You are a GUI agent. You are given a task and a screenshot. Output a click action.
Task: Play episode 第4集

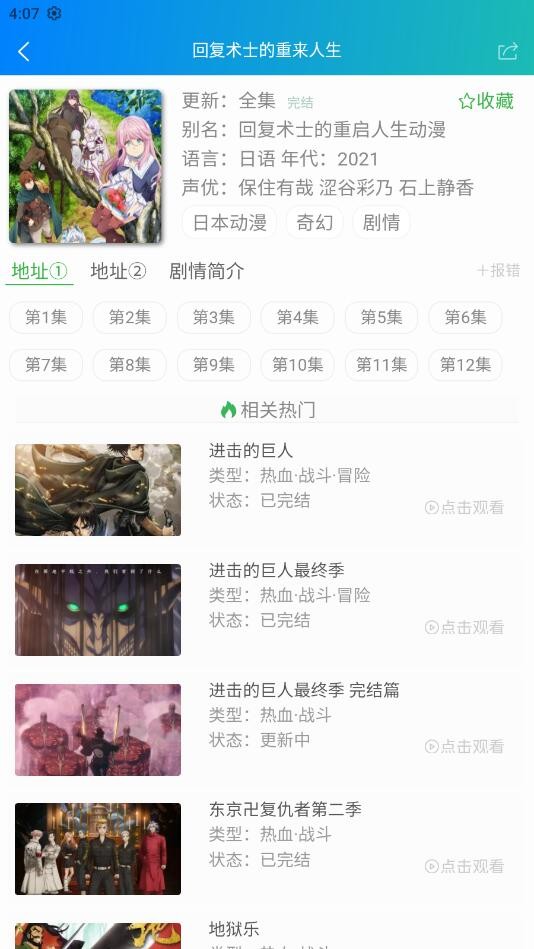tap(297, 317)
